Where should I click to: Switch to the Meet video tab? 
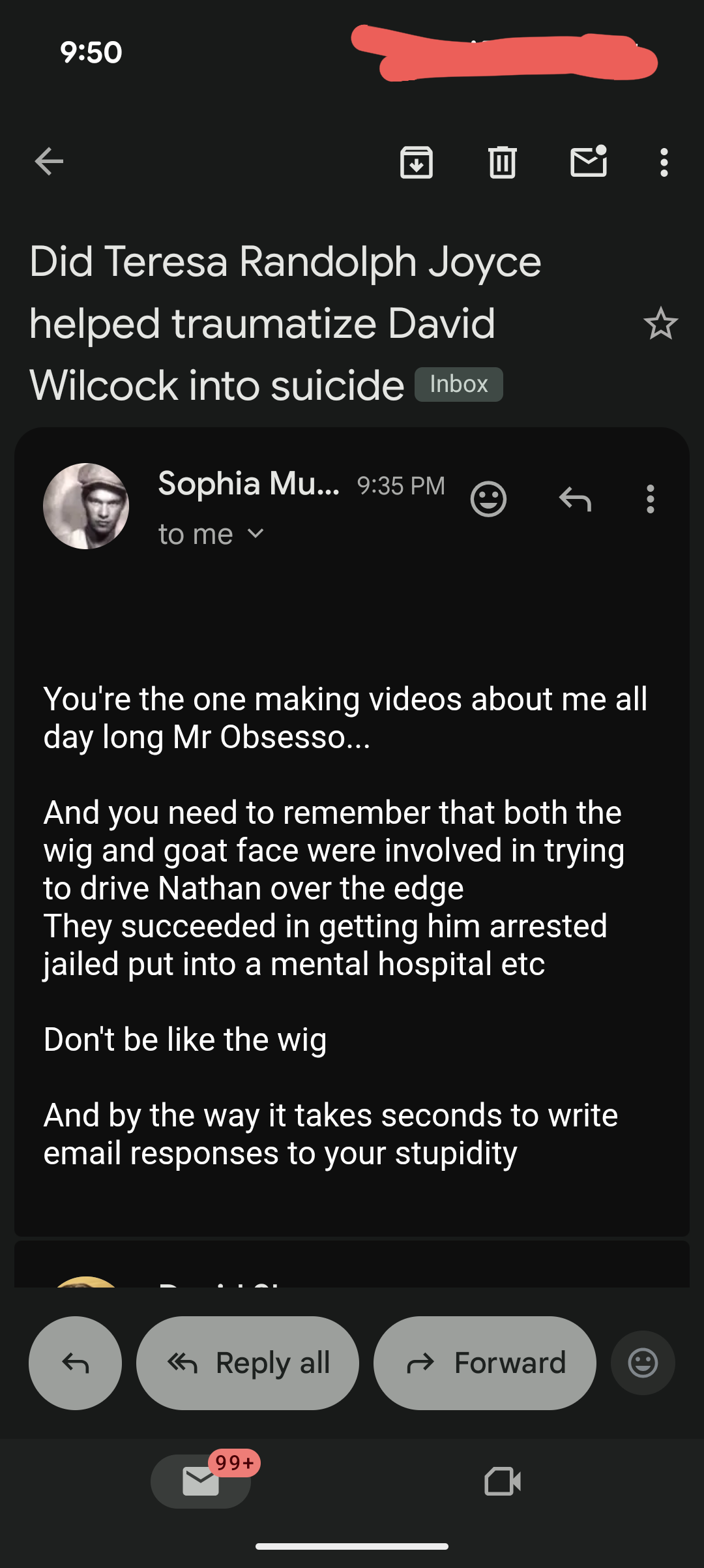tap(503, 1481)
